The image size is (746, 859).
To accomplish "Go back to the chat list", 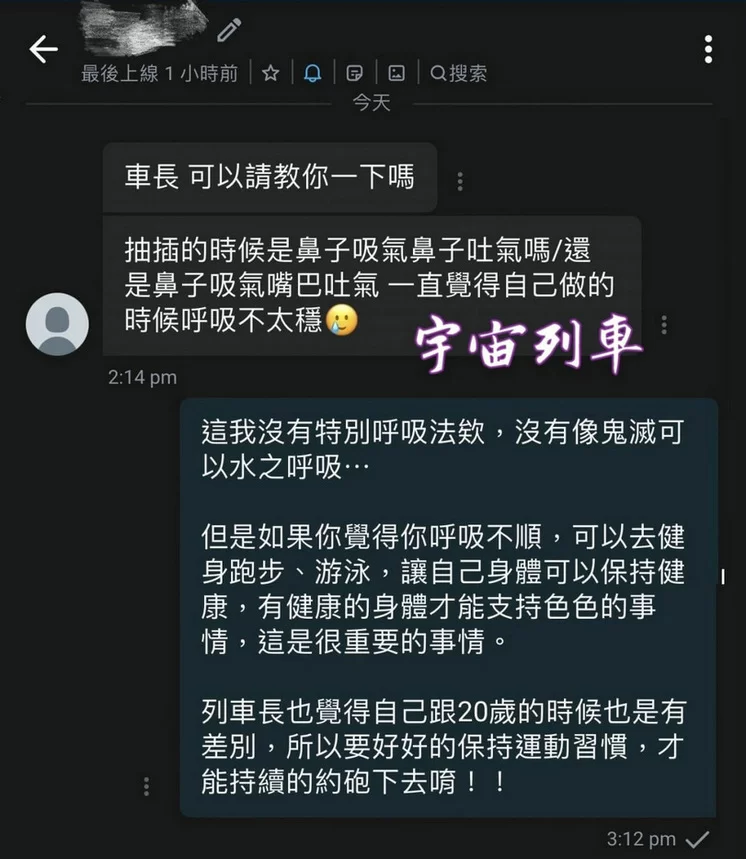I will coord(43,49).
